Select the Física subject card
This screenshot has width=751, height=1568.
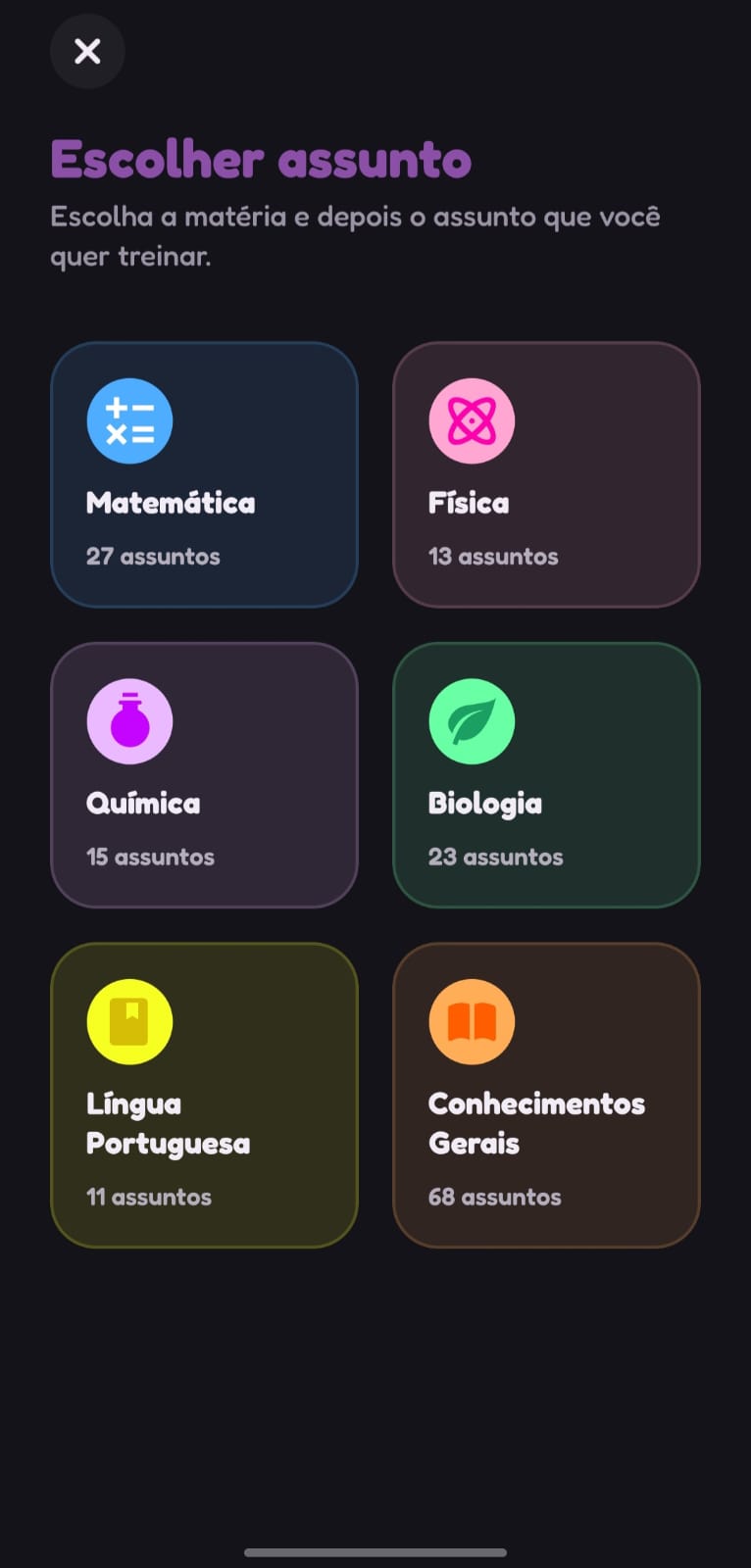click(x=546, y=474)
